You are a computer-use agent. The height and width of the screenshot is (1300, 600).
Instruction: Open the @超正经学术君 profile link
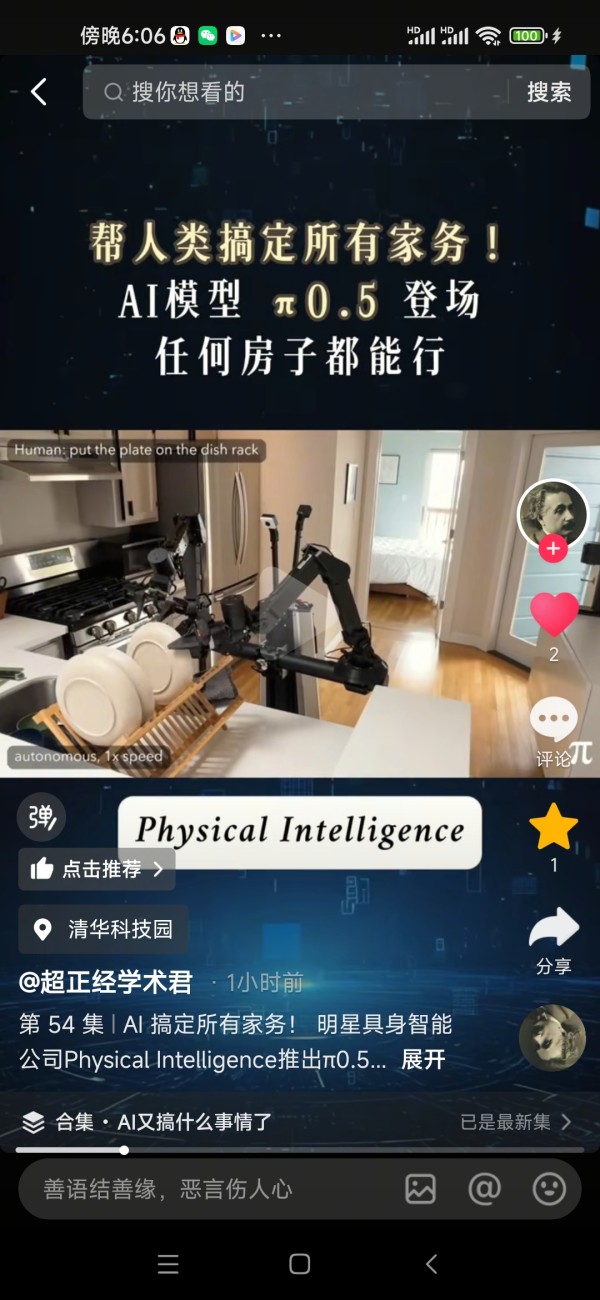[x=105, y=982]
